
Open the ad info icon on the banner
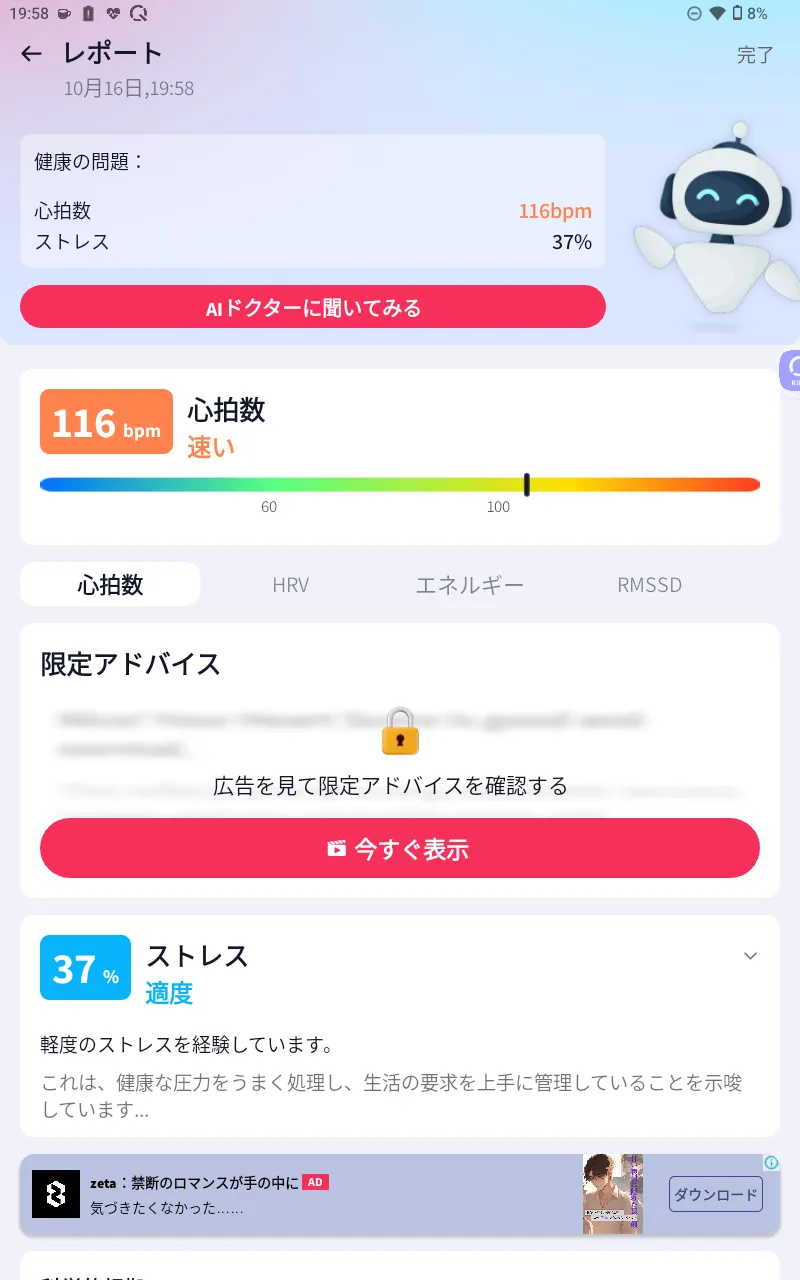point(771,1163)
